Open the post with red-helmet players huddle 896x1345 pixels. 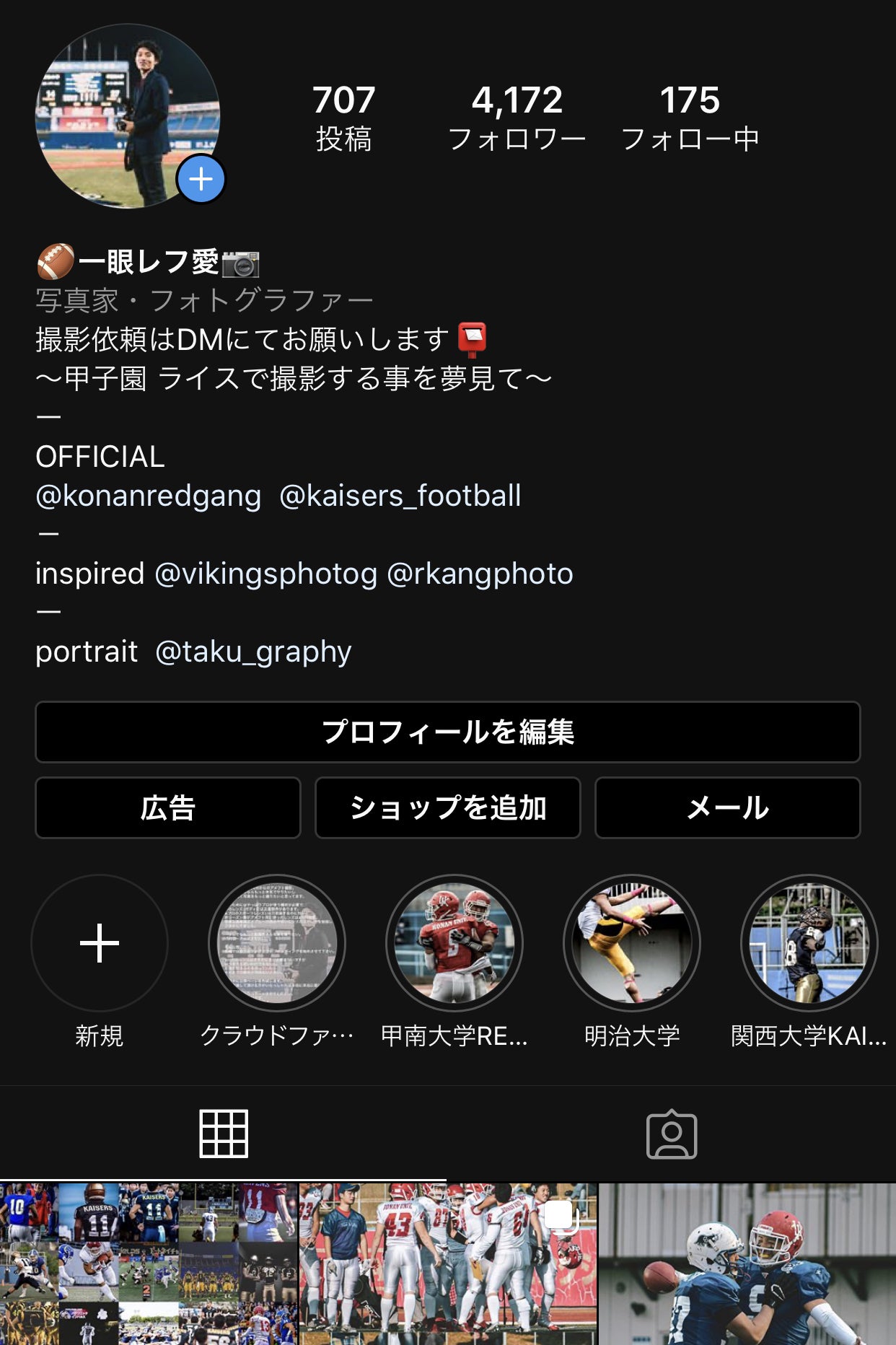[447, 1263]
